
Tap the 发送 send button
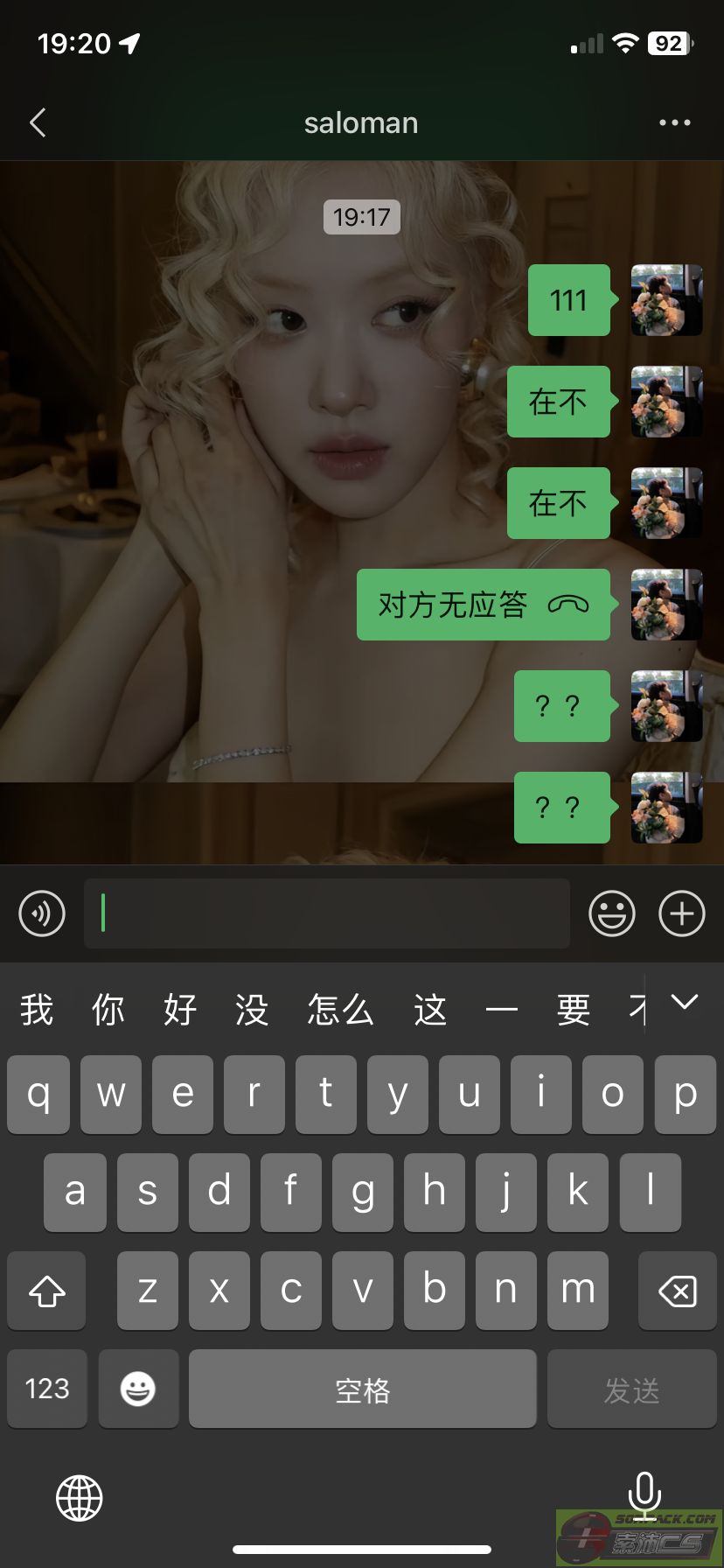coord(631,1389)
